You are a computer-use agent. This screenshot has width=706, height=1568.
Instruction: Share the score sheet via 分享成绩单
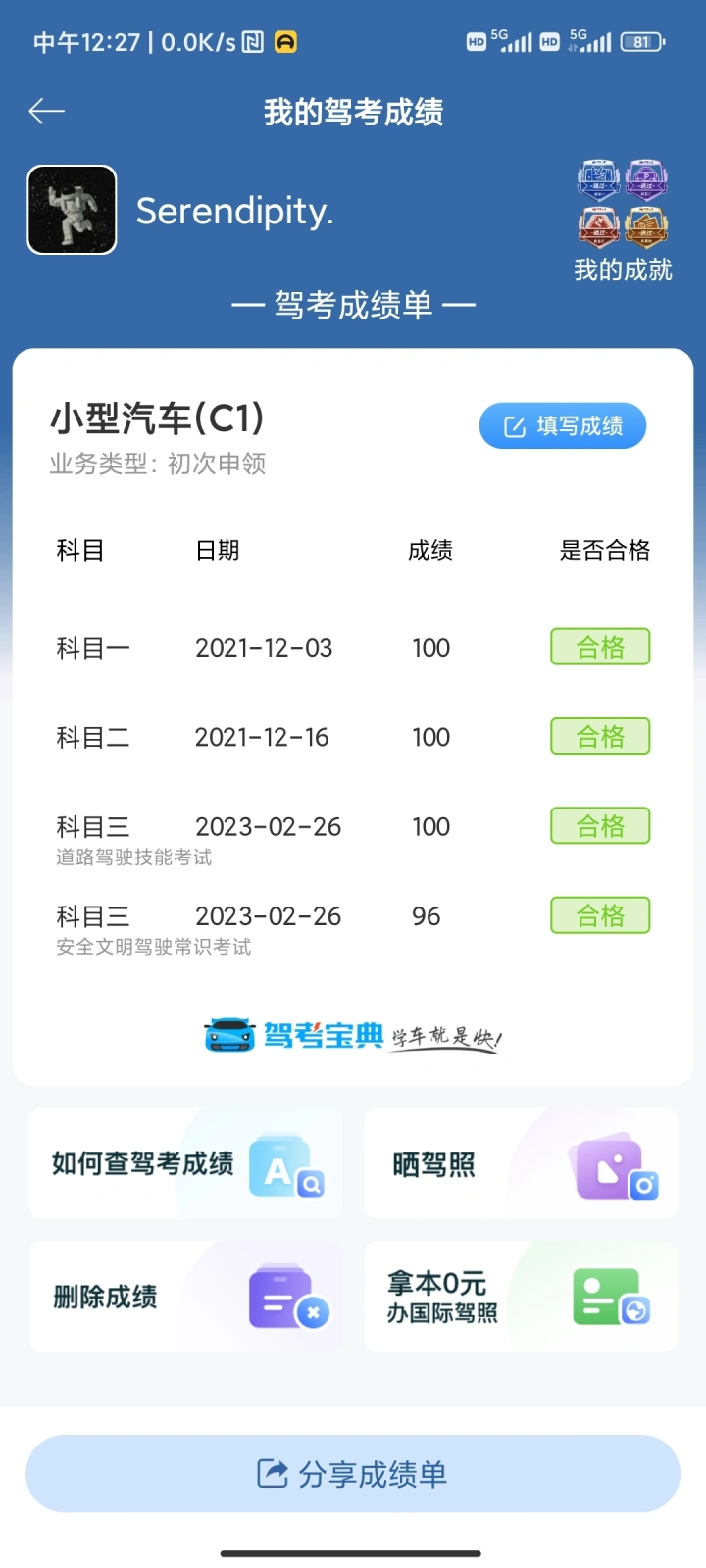(353, 1473)
